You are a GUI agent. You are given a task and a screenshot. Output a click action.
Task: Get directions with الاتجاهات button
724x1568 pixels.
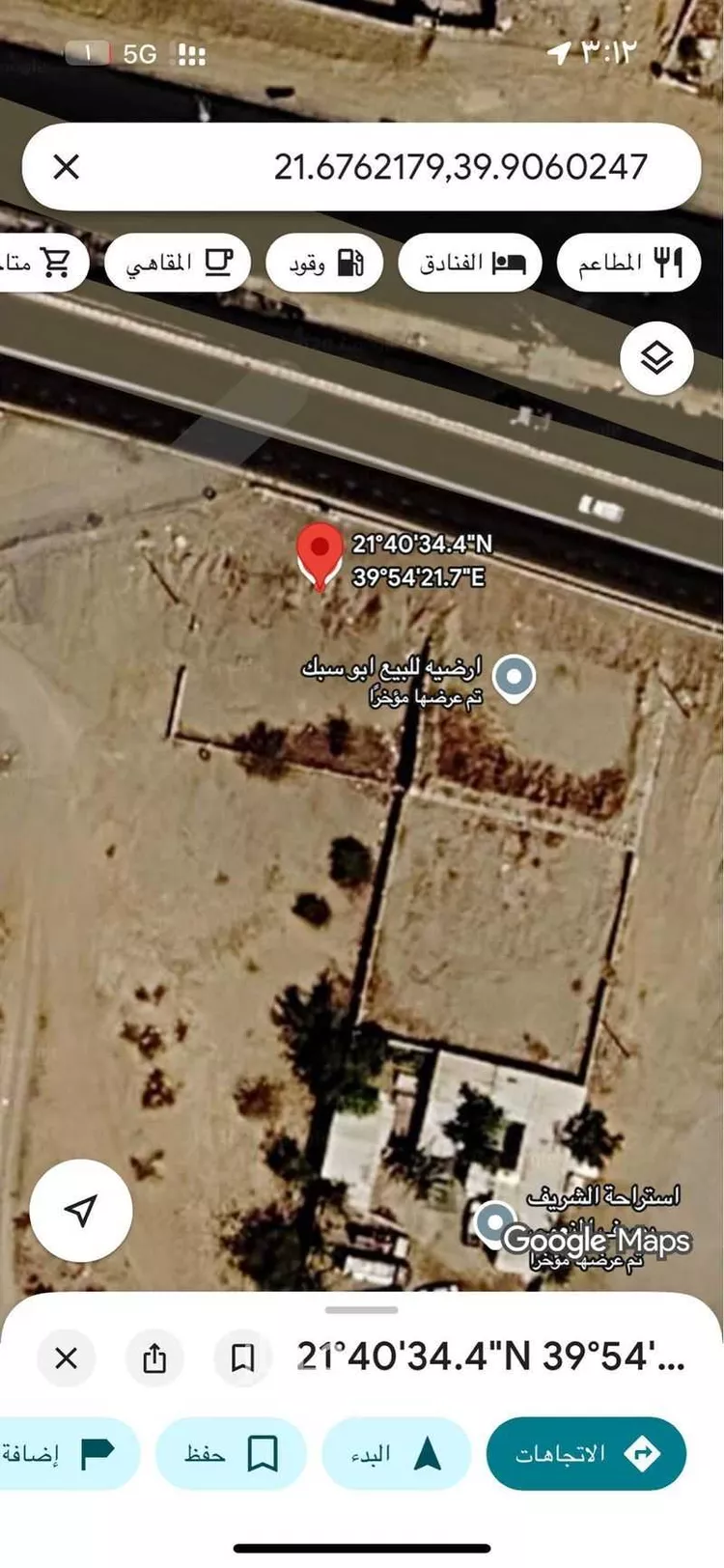[x=586, y=1453]
